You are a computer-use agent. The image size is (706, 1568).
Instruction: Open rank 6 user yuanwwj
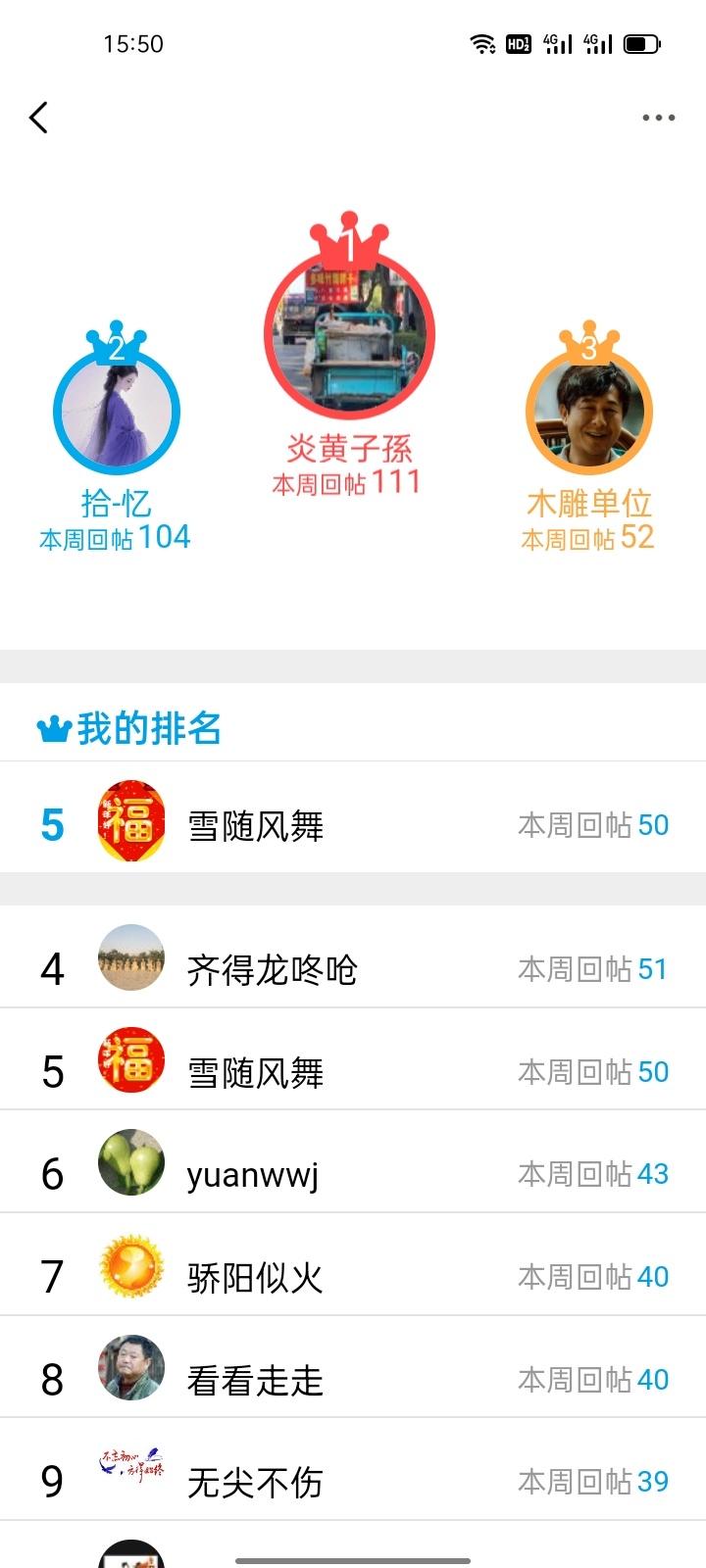353,1162
